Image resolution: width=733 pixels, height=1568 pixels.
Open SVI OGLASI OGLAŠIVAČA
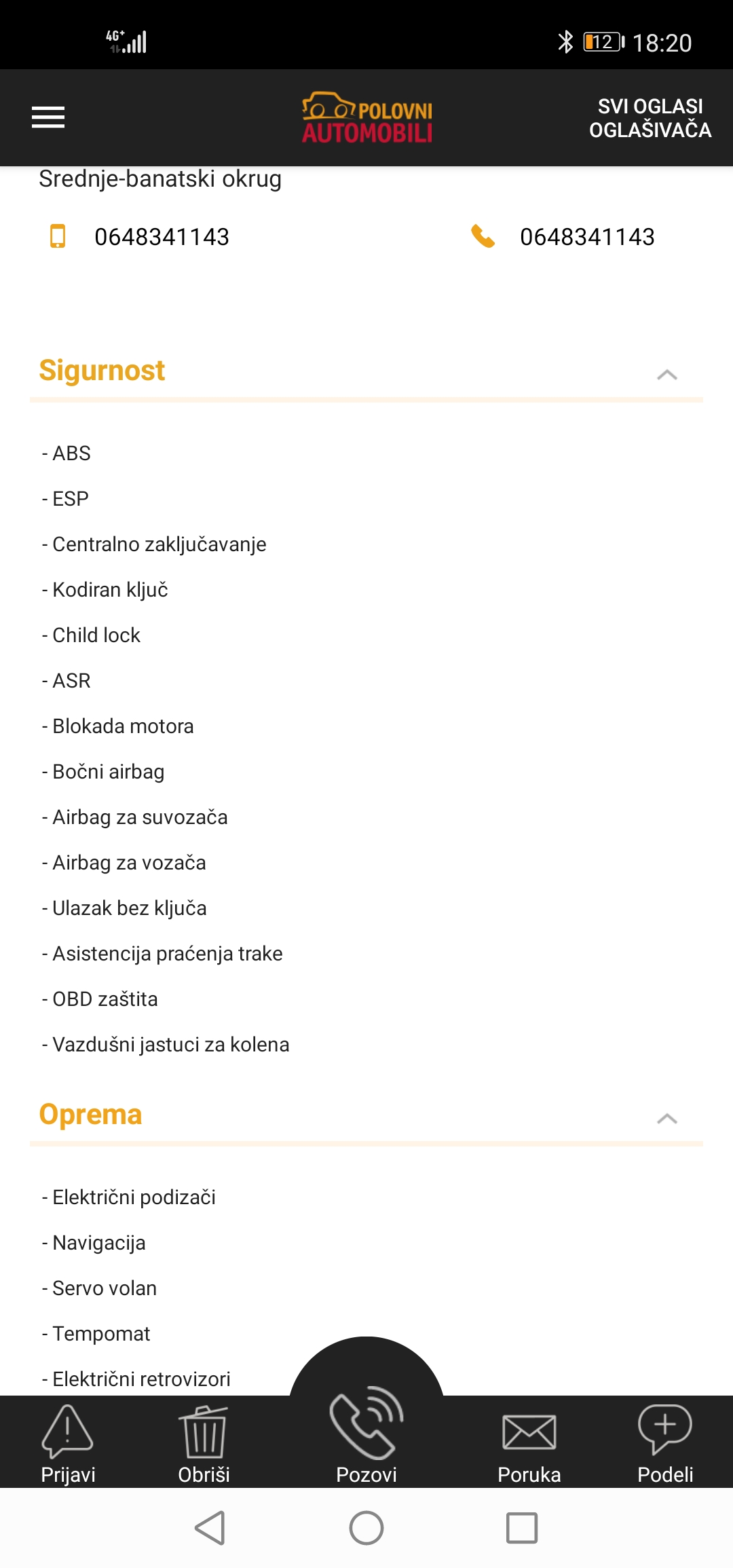(x=650, y=118)
